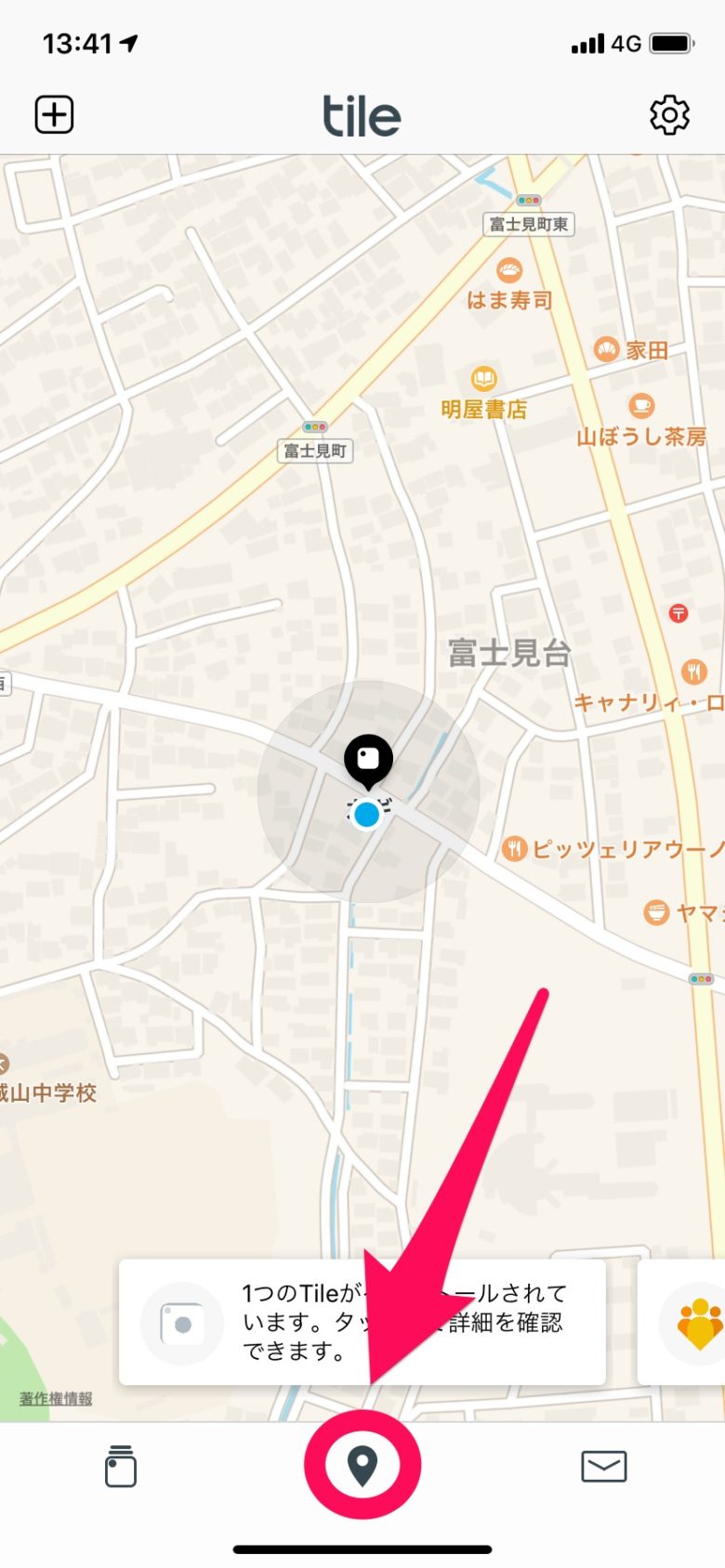This screenshot has width=725, height=1568.
Task: Tap the black Tile pin on map
Action: click(368, 758)
